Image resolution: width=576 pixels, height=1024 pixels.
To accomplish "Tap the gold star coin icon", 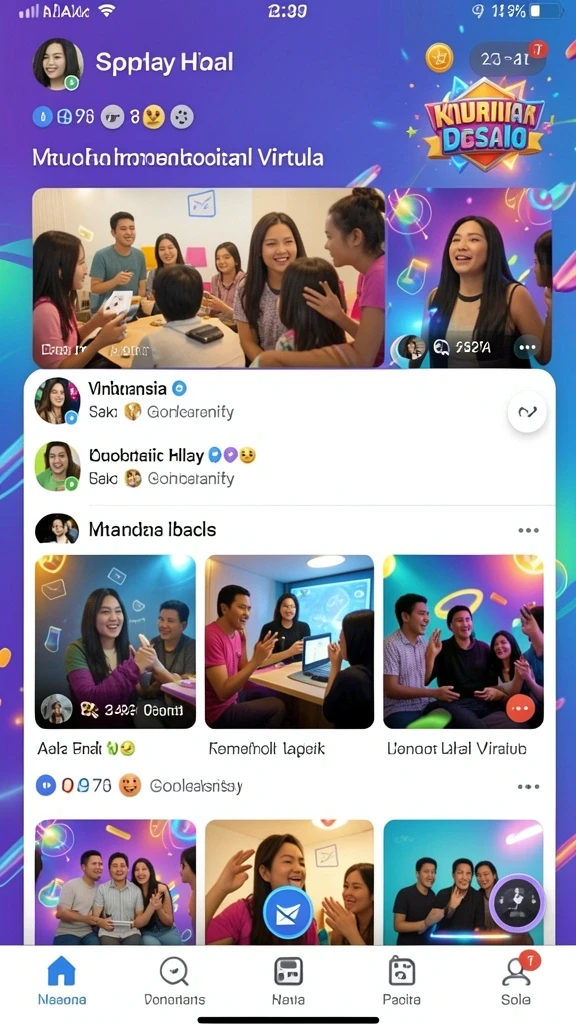I will pyautogui.click(x=439, y=58).
